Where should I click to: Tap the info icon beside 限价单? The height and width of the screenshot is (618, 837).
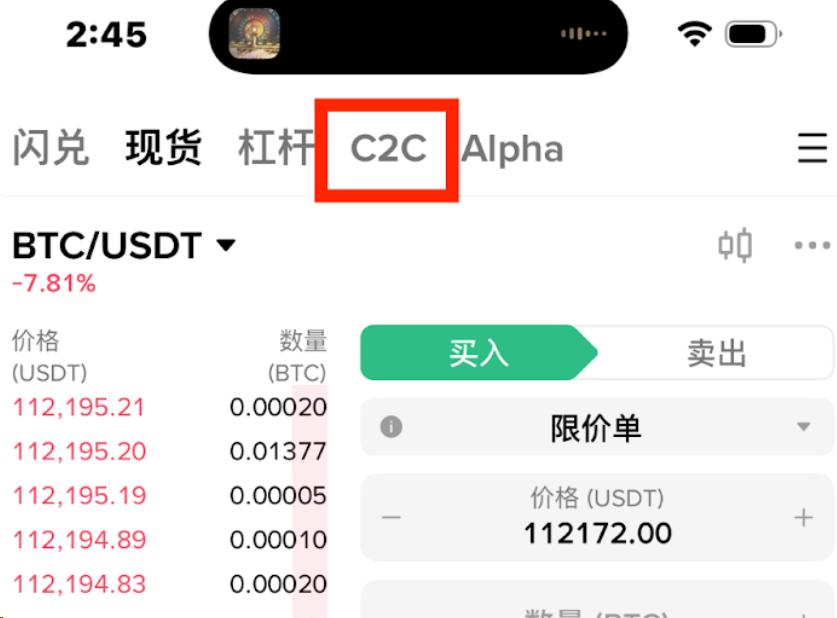pyautogui.click(x=391, y=428)
